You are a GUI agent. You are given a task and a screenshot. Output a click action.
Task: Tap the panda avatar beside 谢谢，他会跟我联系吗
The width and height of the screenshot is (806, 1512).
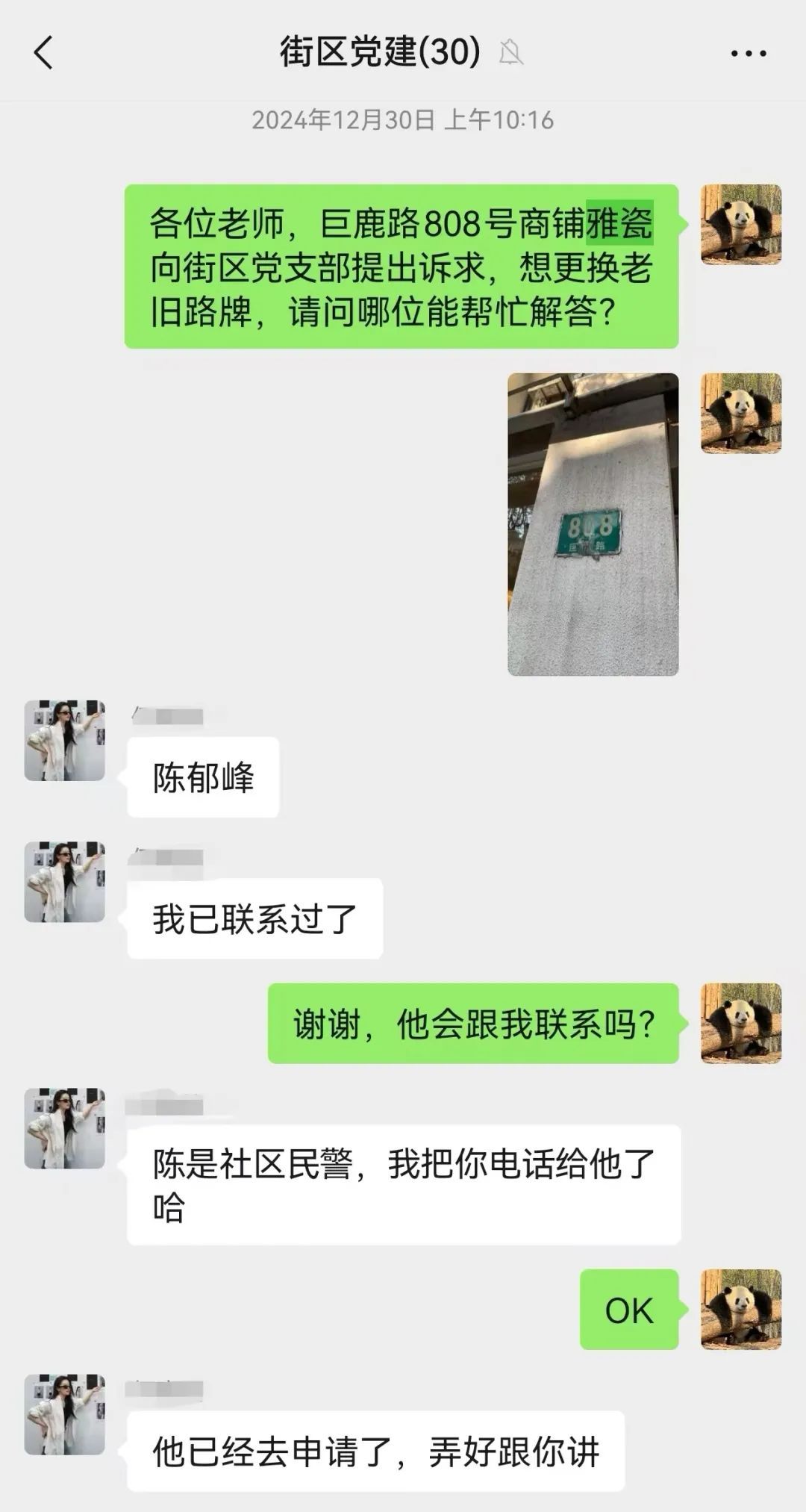coord(740,1023)
